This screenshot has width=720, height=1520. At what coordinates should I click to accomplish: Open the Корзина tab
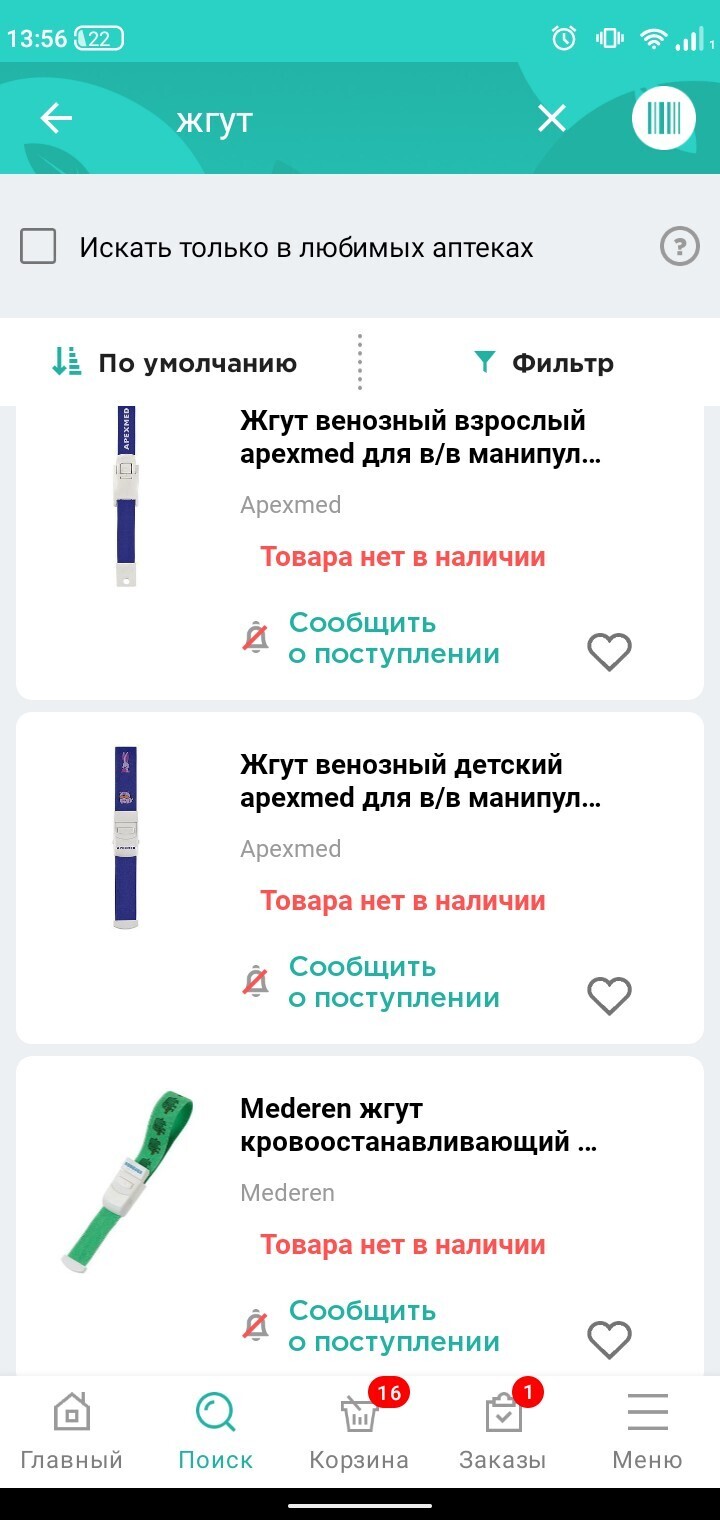click(x=359, y=1432)
